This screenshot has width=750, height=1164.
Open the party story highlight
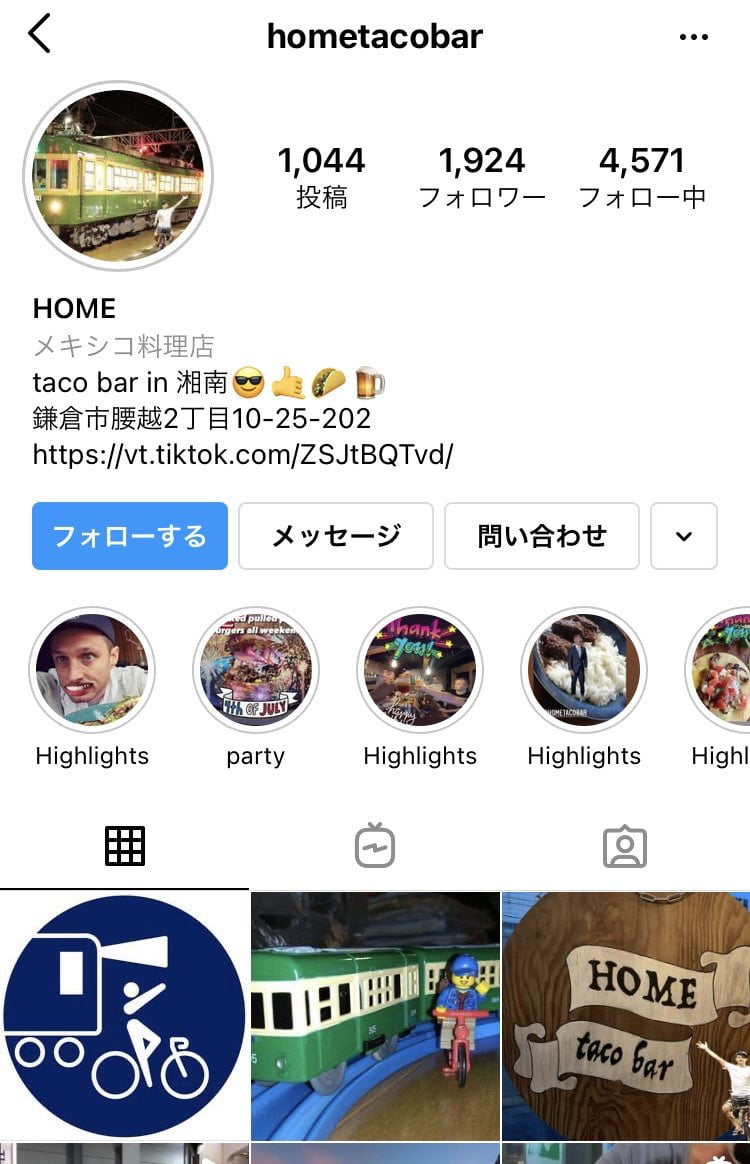click(x=256, y=670)
